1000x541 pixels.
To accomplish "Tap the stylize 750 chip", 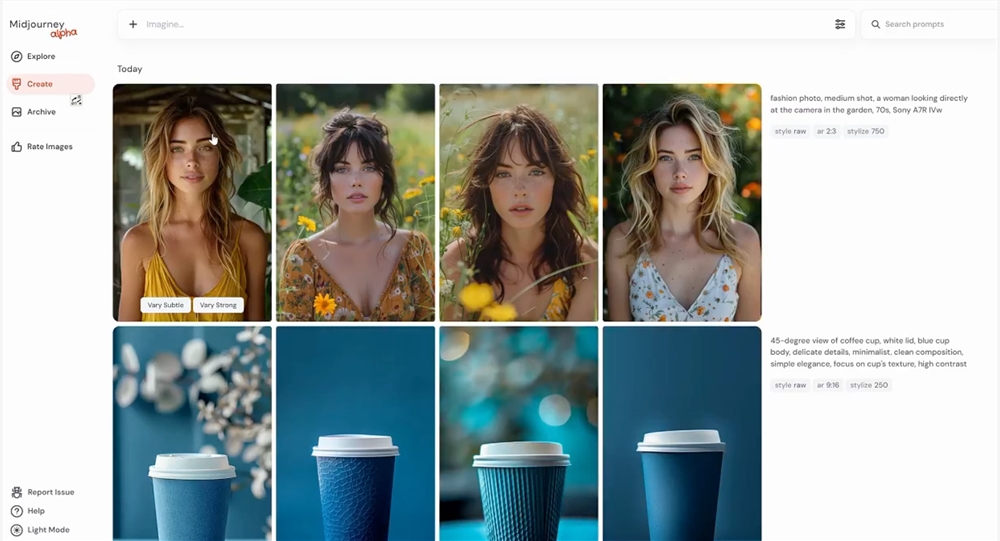I will (865, 131).
